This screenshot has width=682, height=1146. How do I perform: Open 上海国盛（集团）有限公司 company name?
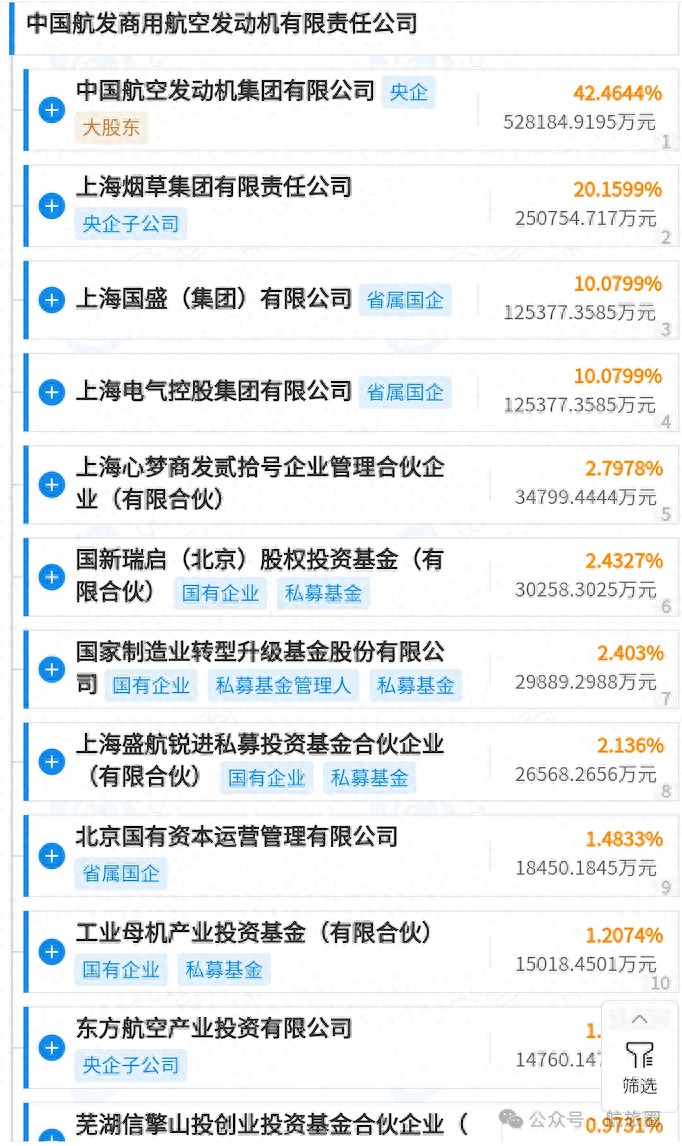point(214,299)
